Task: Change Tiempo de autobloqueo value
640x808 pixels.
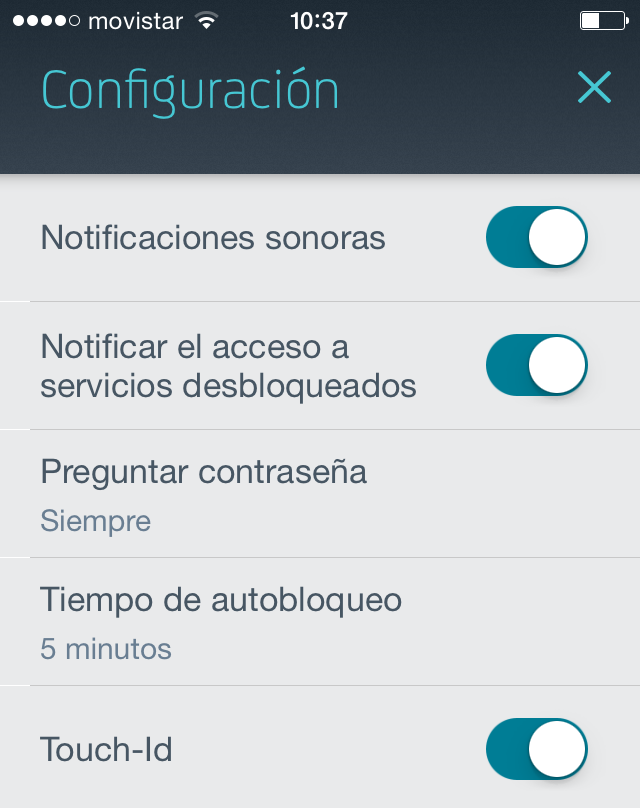Action: click(x=221, y=622)
